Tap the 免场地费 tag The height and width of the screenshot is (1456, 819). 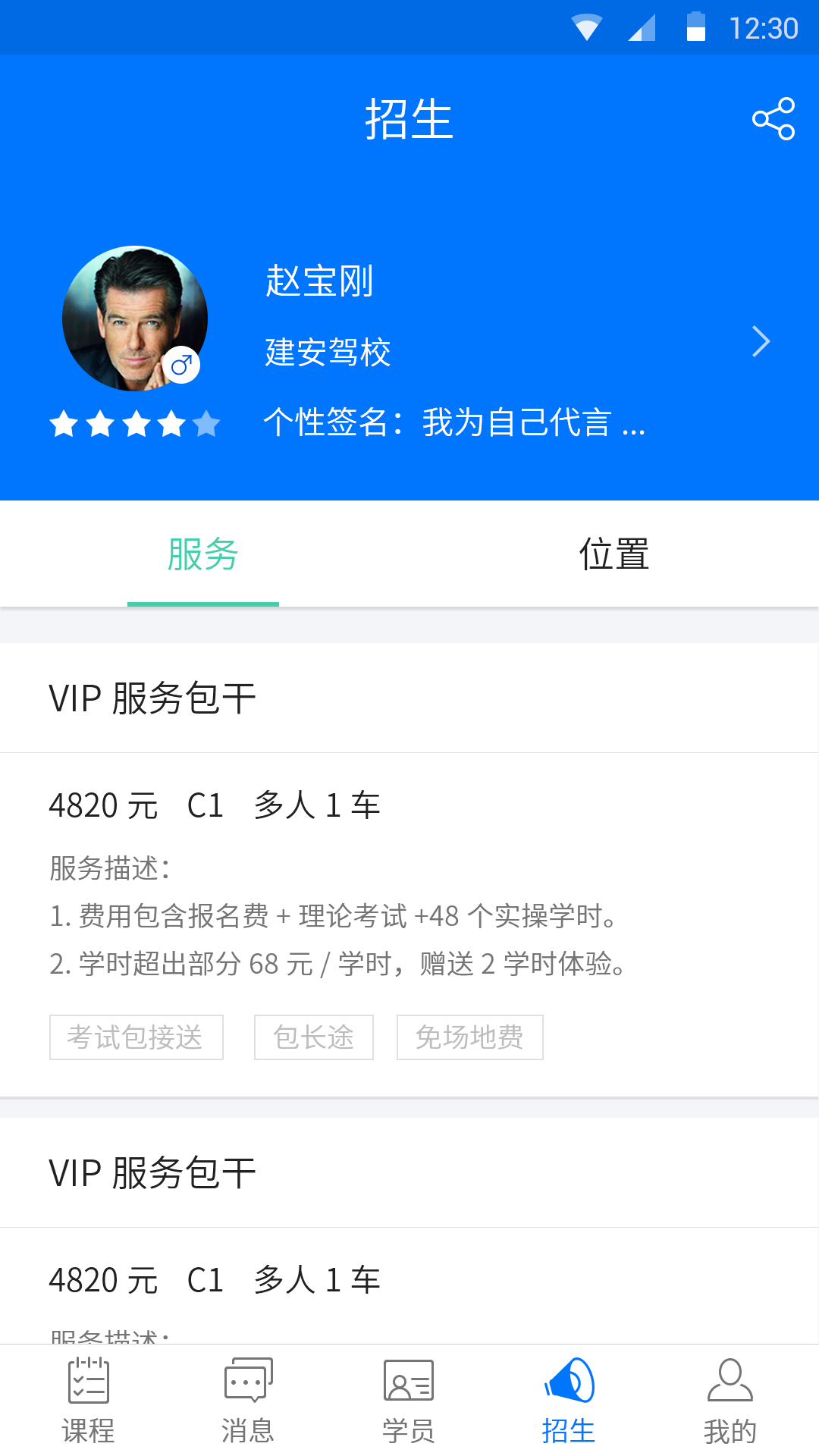(x=470, y=1037)
